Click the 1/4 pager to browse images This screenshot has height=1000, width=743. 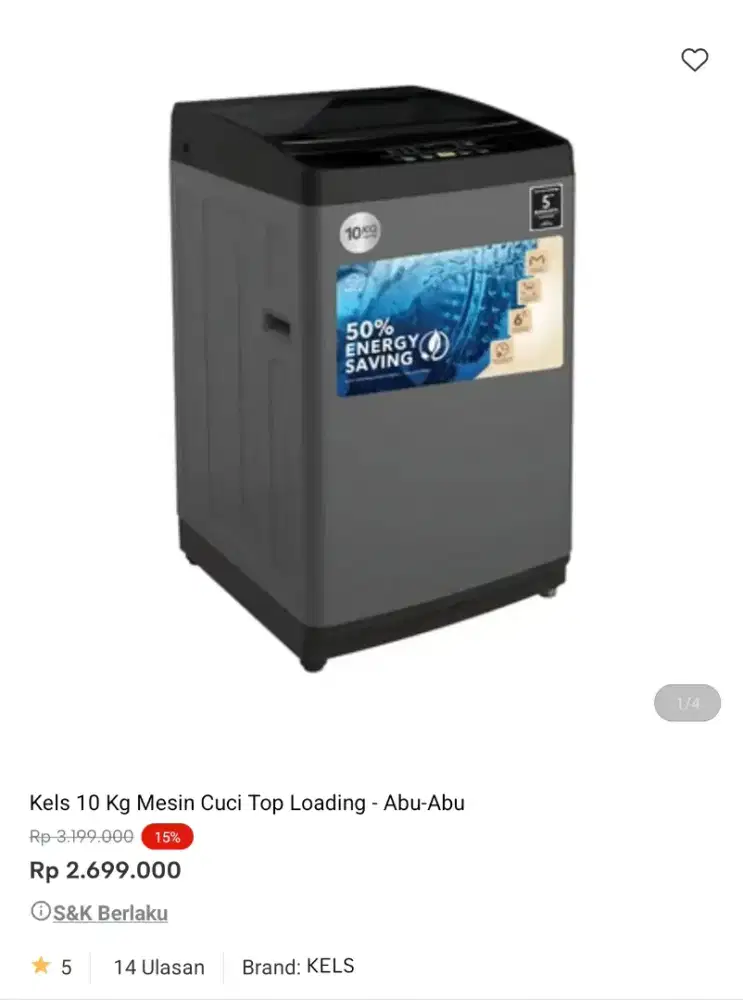pos(687,703)
